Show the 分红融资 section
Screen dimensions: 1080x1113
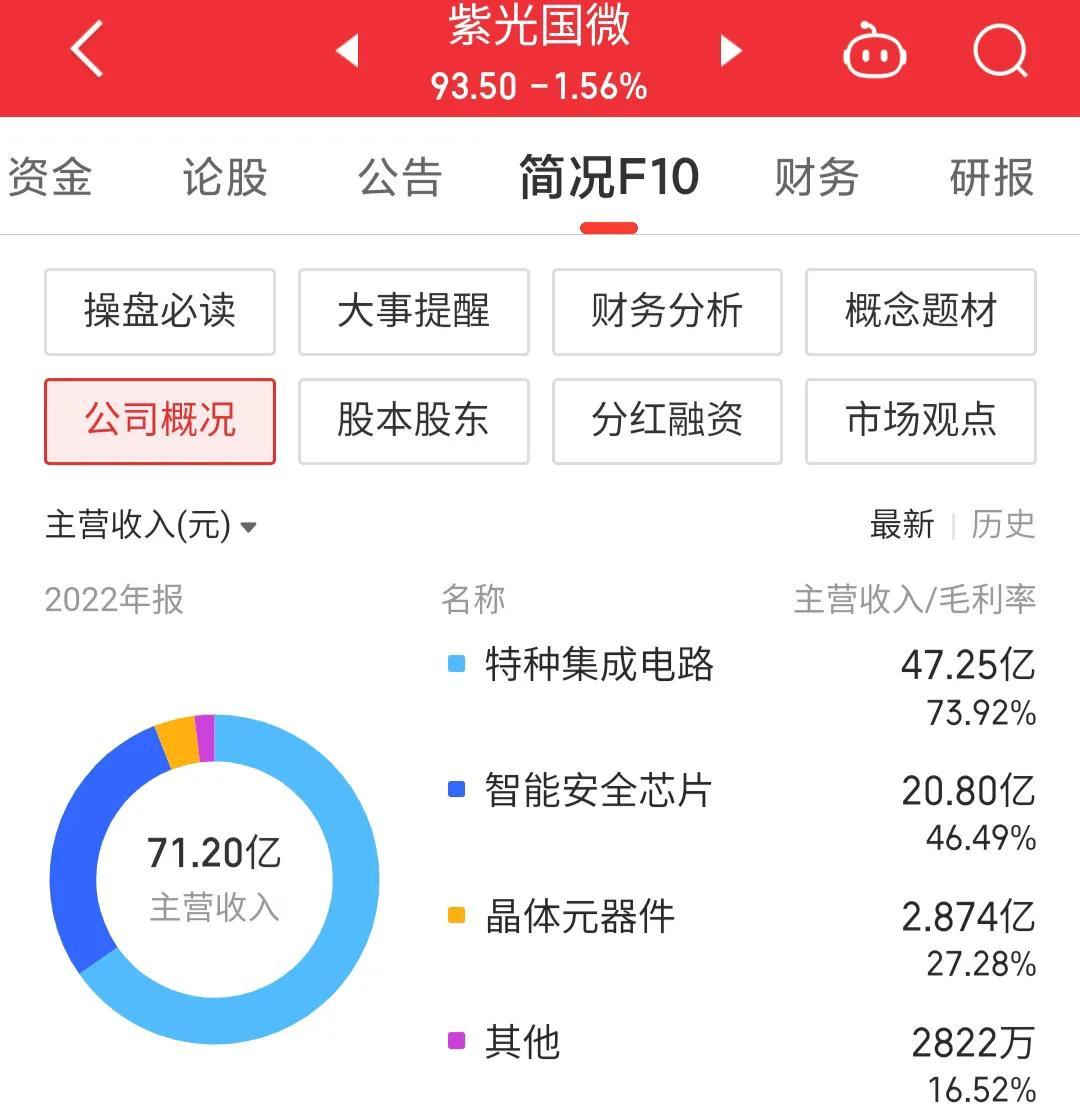[x=667, y=421]
